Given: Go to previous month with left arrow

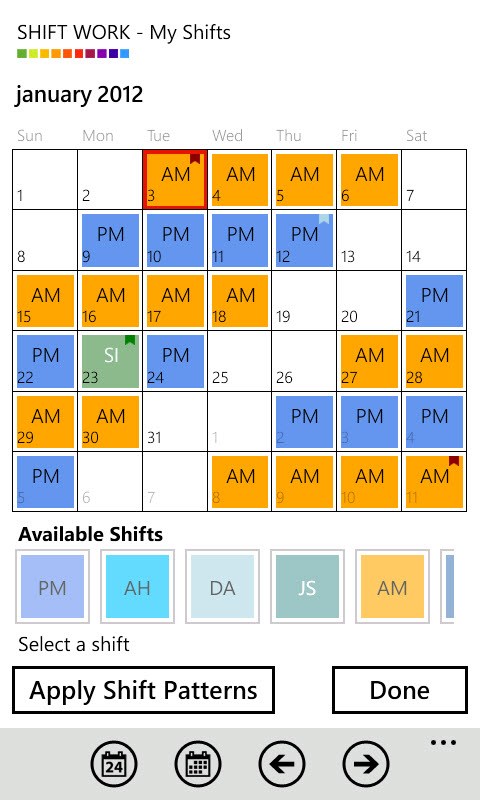Looking at the screenshot, I should (x=282, y=764).
